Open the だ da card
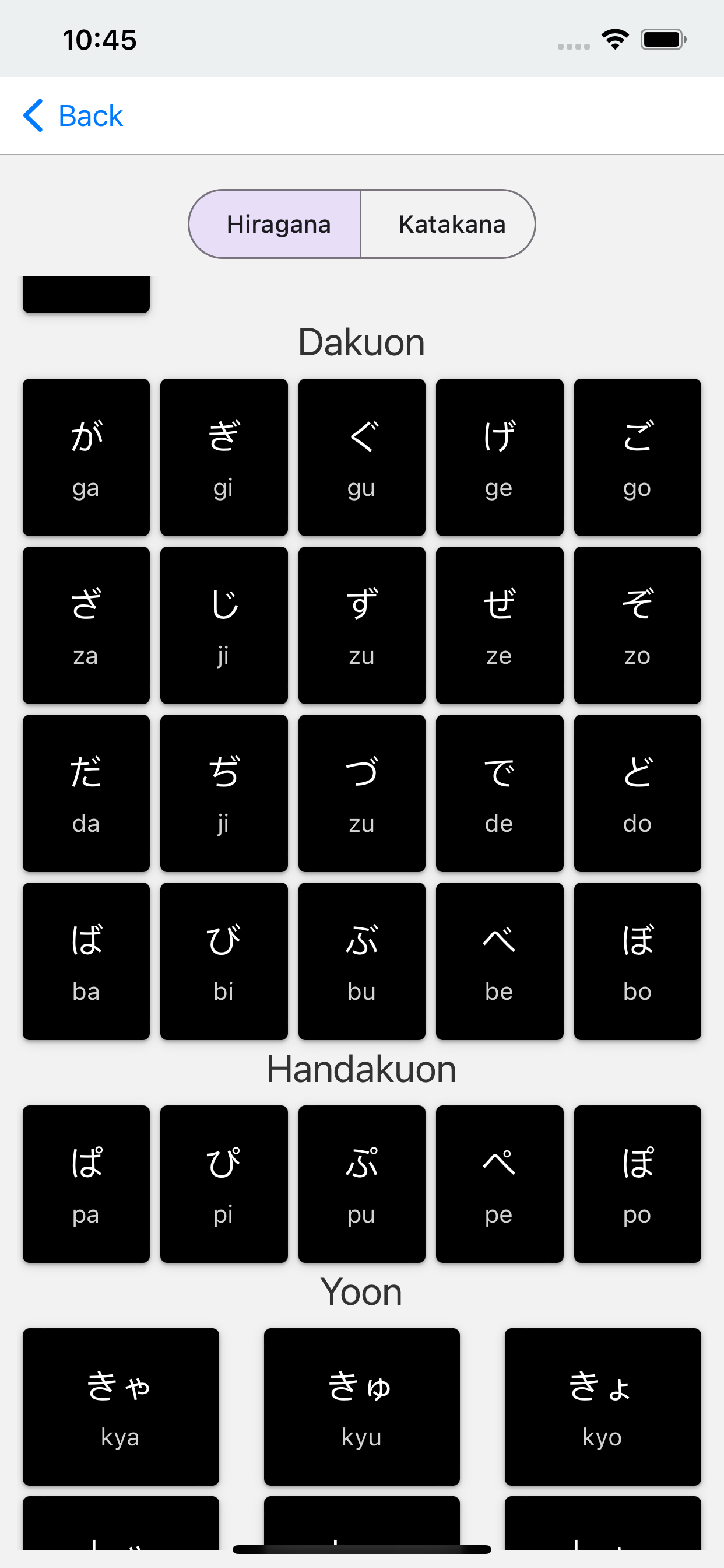This screenshot has height=1568, width=724. point(86,793)
